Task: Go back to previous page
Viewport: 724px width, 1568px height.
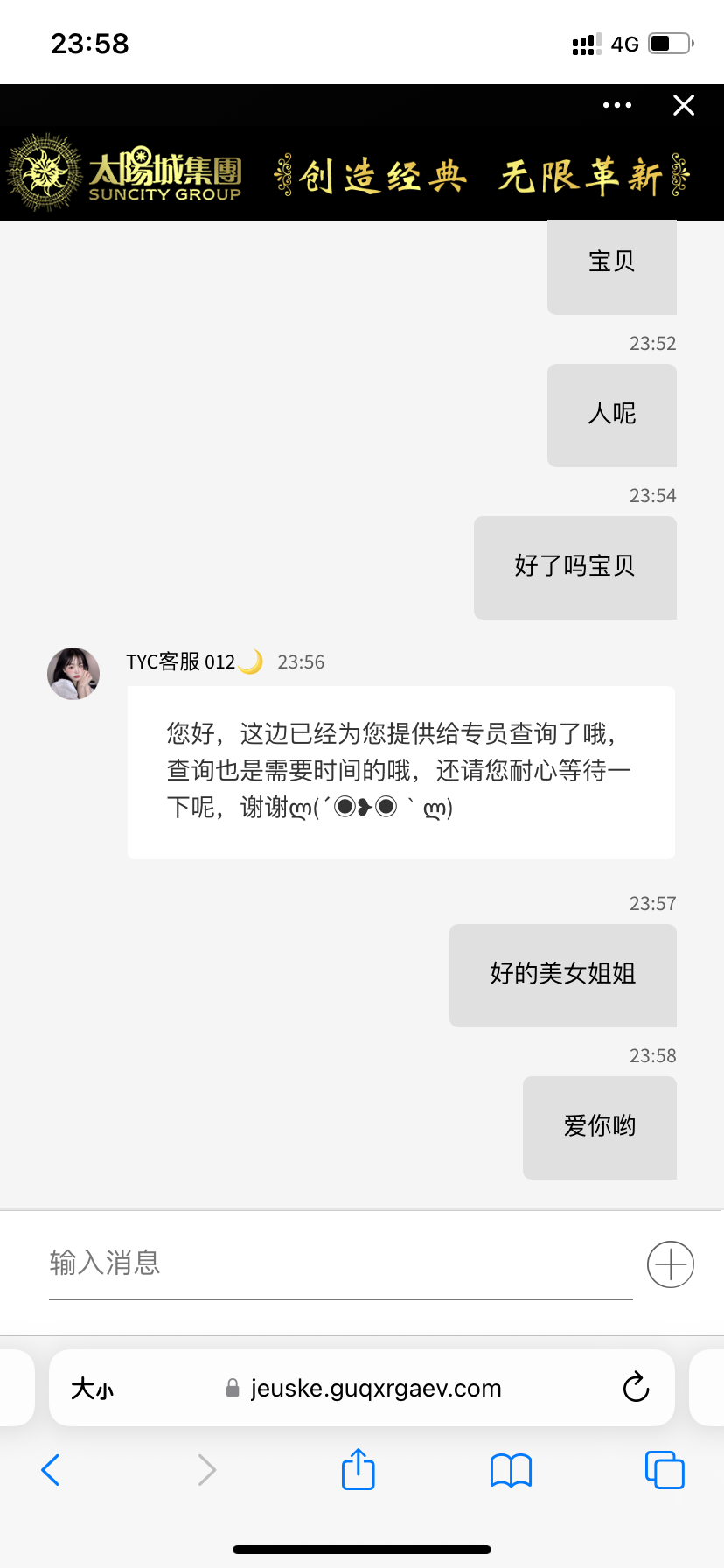Action: 51,1470
